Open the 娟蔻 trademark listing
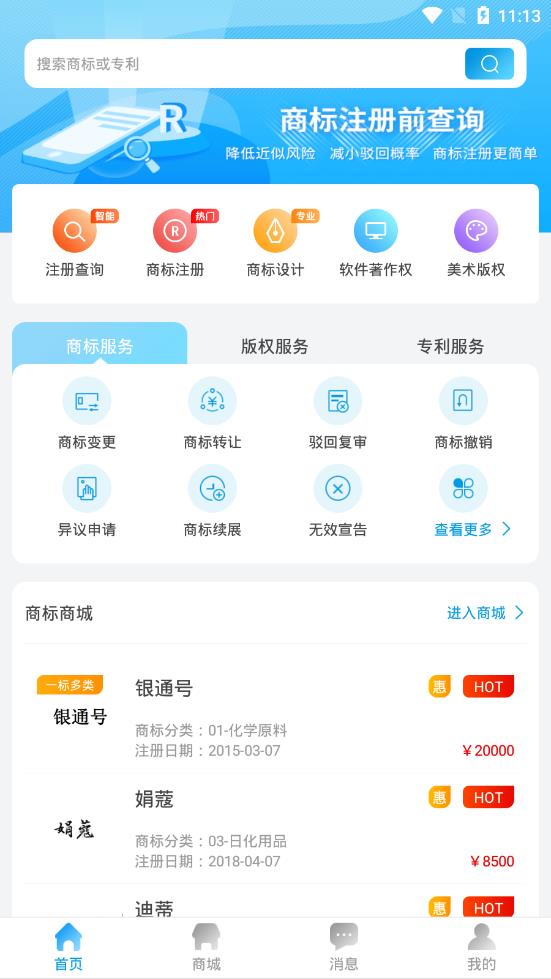Image resolution: width=551 pixels, height=979 pixels. [275, 828]
